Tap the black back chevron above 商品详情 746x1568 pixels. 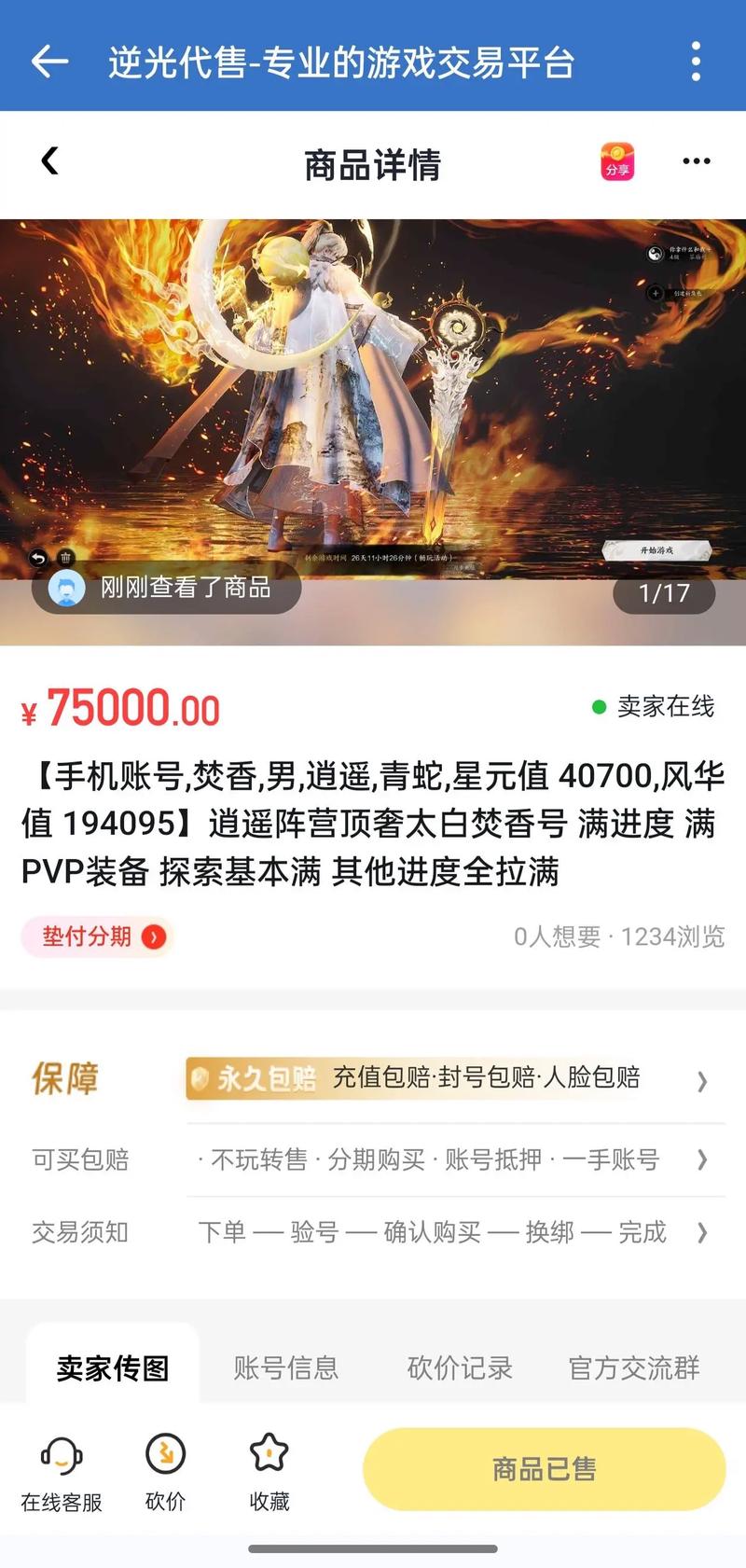pyautogui.click(x=49, y=160)
